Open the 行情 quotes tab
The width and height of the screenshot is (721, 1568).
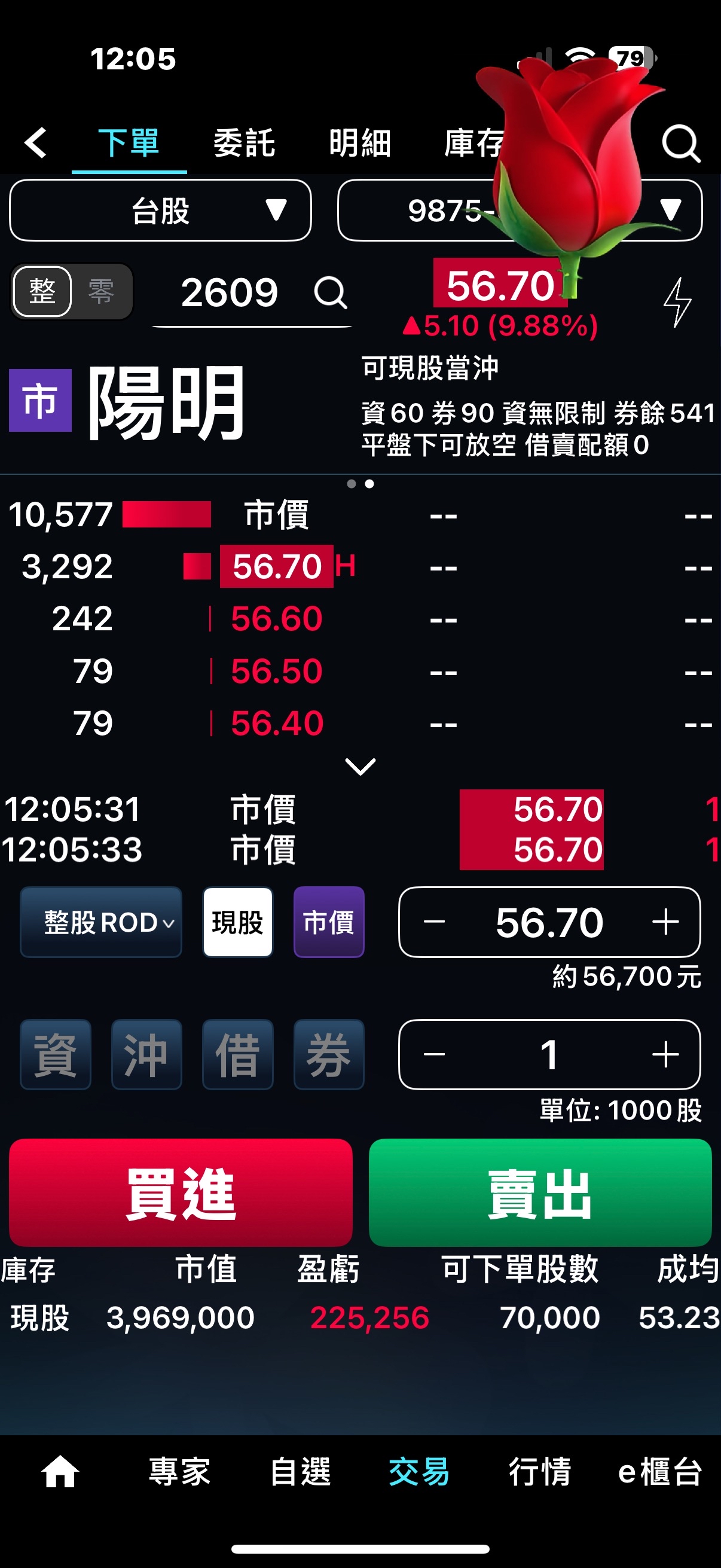540,1472
